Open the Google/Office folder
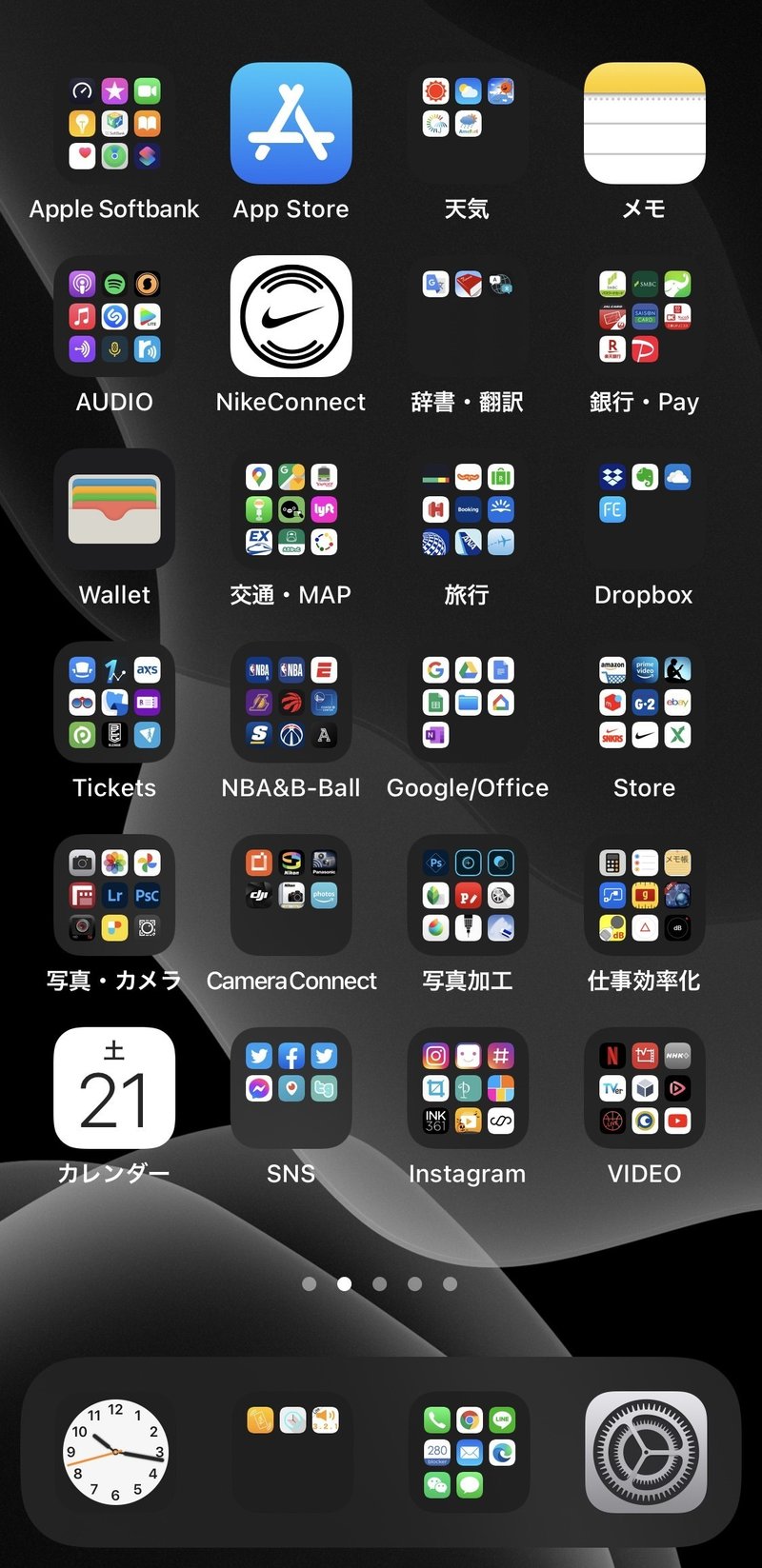The height and width of the screenshot is (1568, 762). click(468, 703)
